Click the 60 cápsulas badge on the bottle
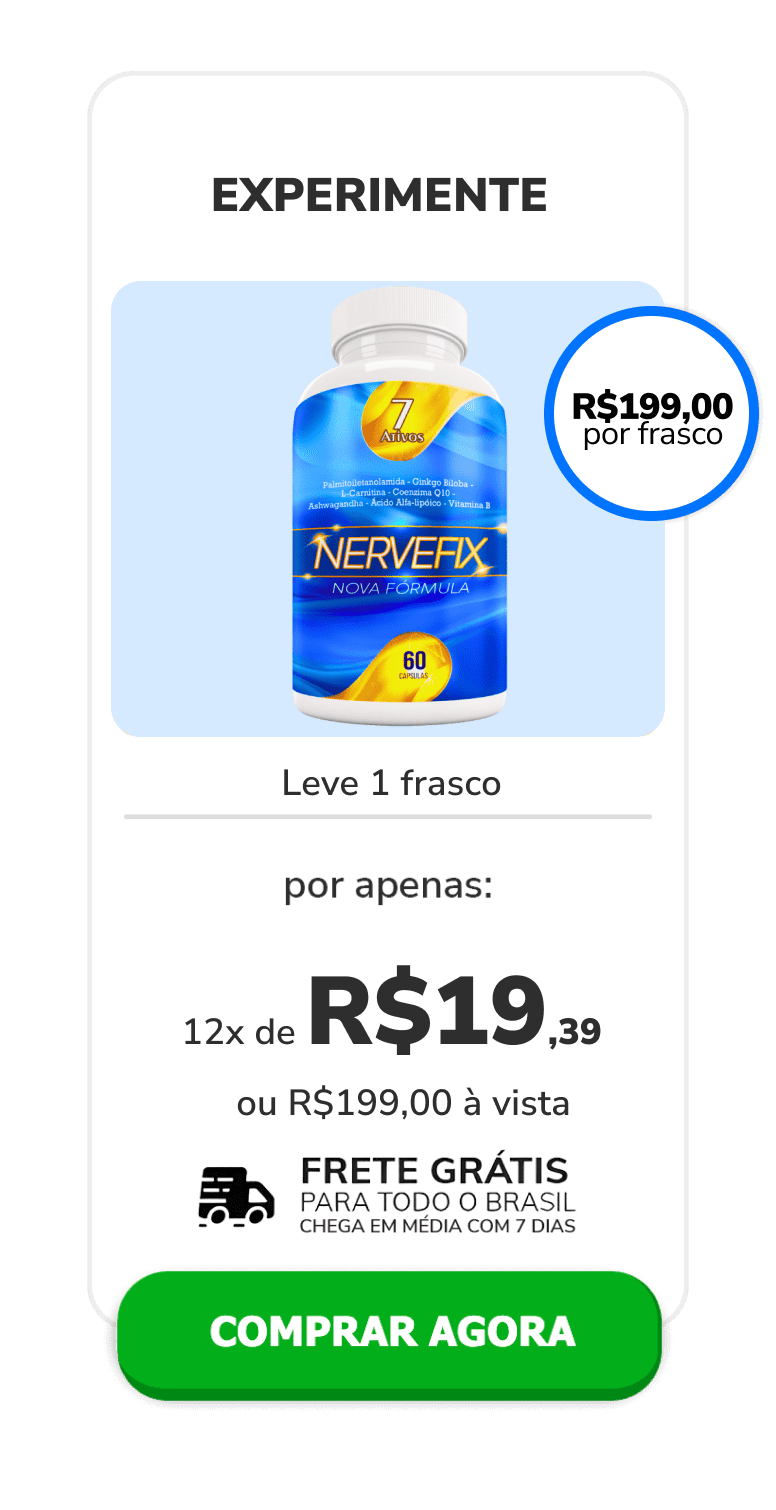 coord(413,665)
